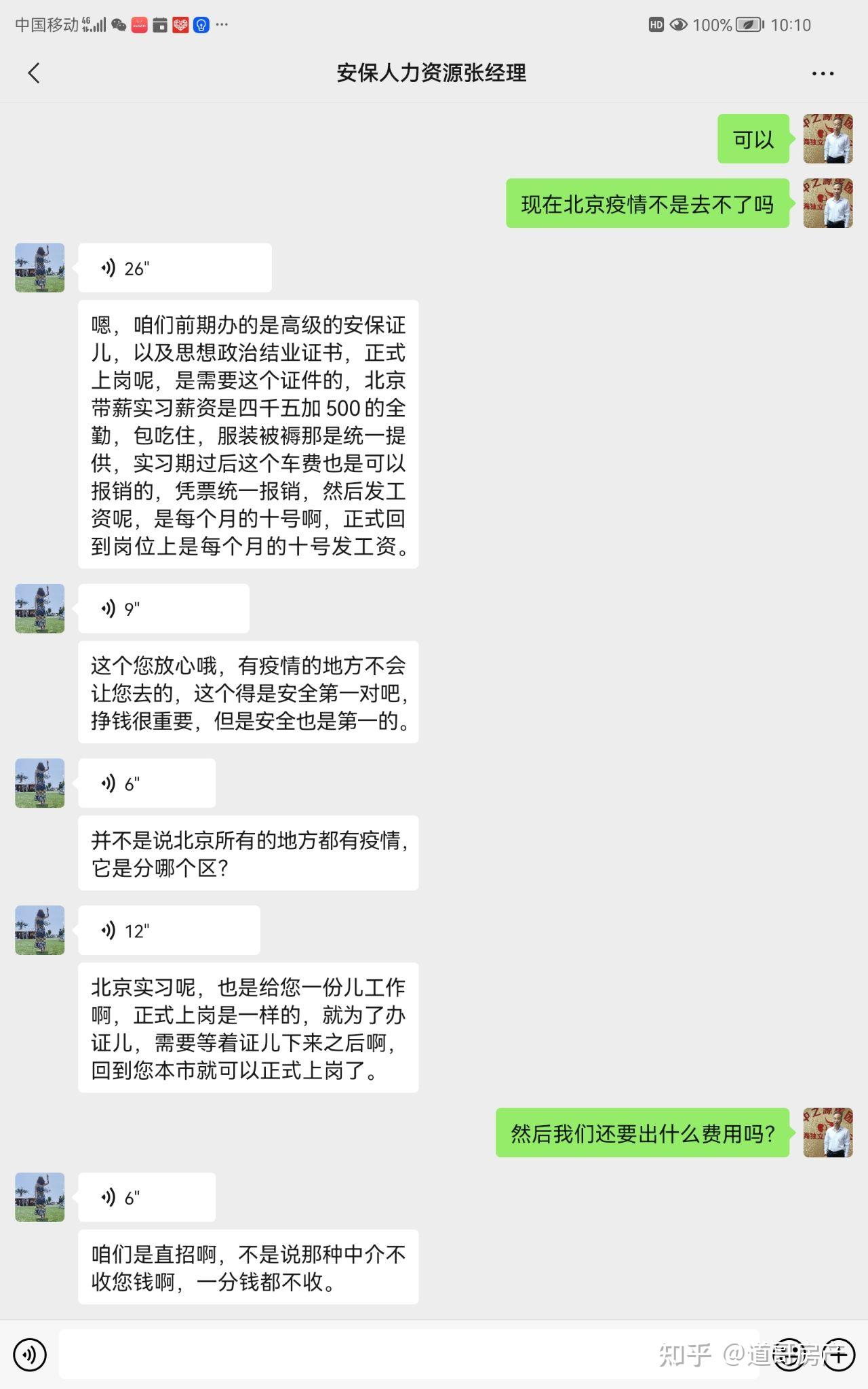Image resolution: width=868 pixels, height=1389 pixels.
Task: Tap the calendar icon in the status bar
Action: (x=159, y=24)
